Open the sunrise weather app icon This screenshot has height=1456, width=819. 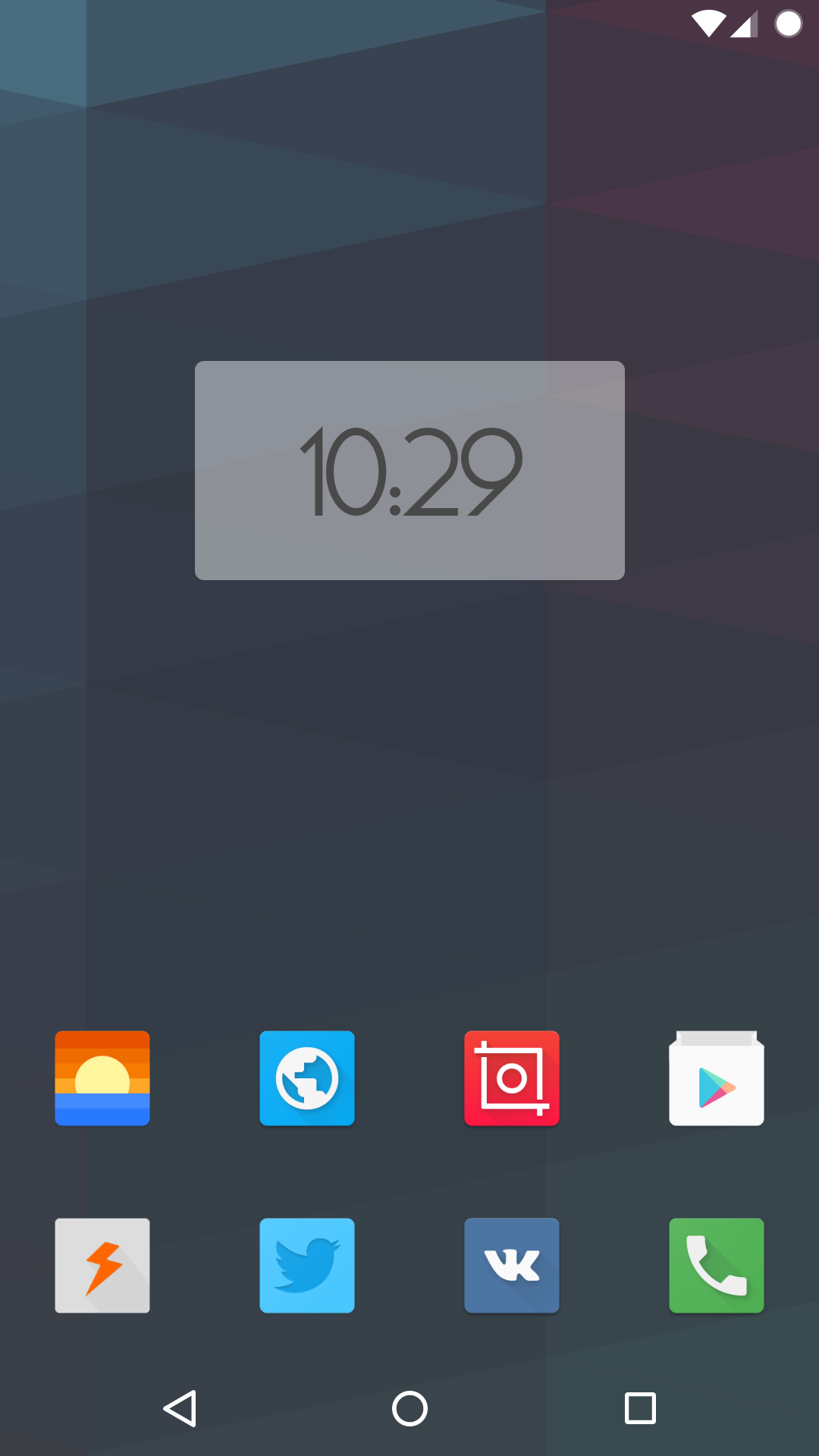coord(102,1078)
